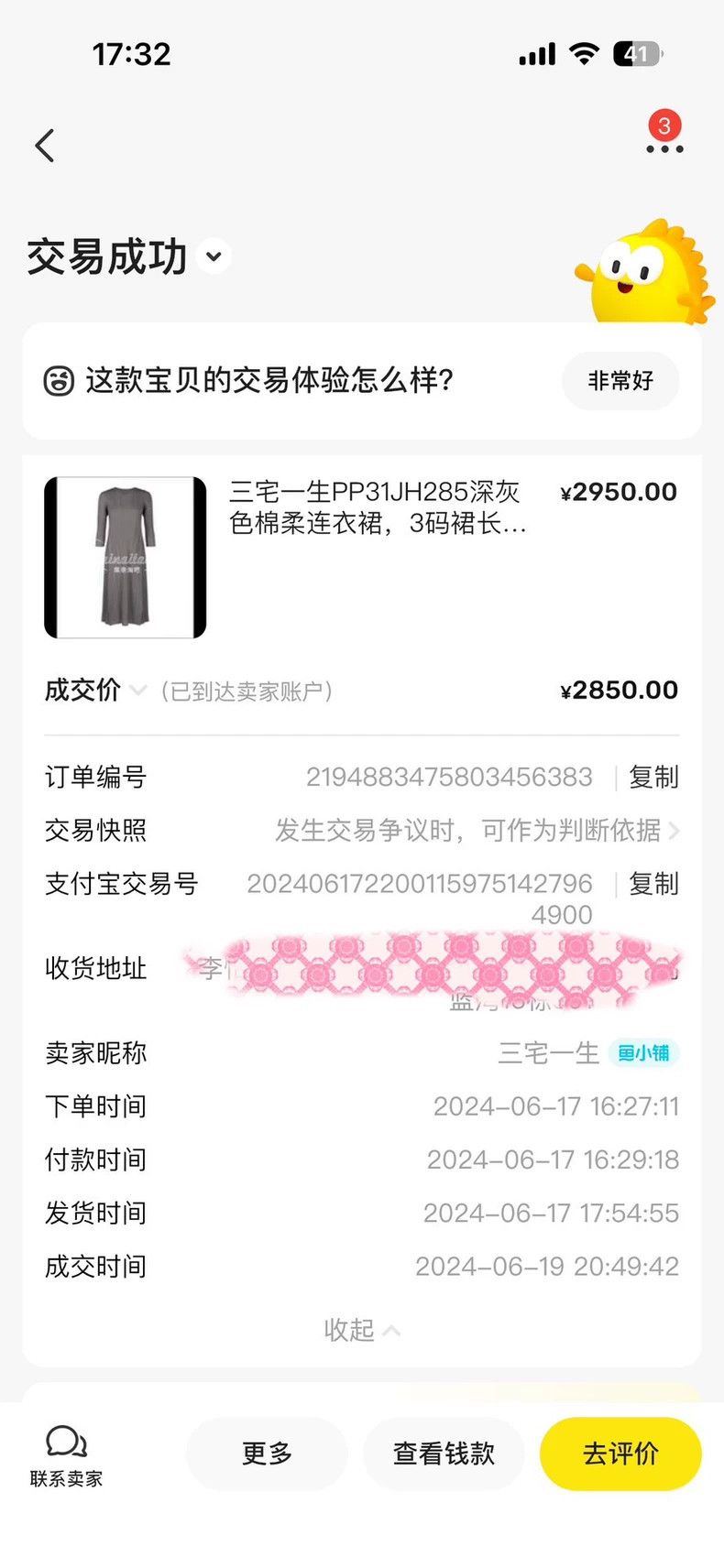This screenshot has height=1568, width=724.
Task: Copy the 订单编号 order number
Action: tap(653, 777)
